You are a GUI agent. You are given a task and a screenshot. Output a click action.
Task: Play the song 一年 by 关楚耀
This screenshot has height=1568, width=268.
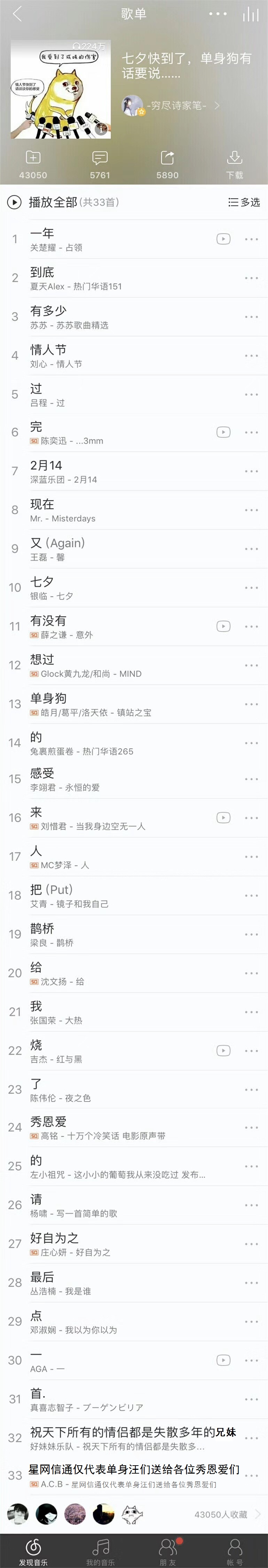[91, 239]
